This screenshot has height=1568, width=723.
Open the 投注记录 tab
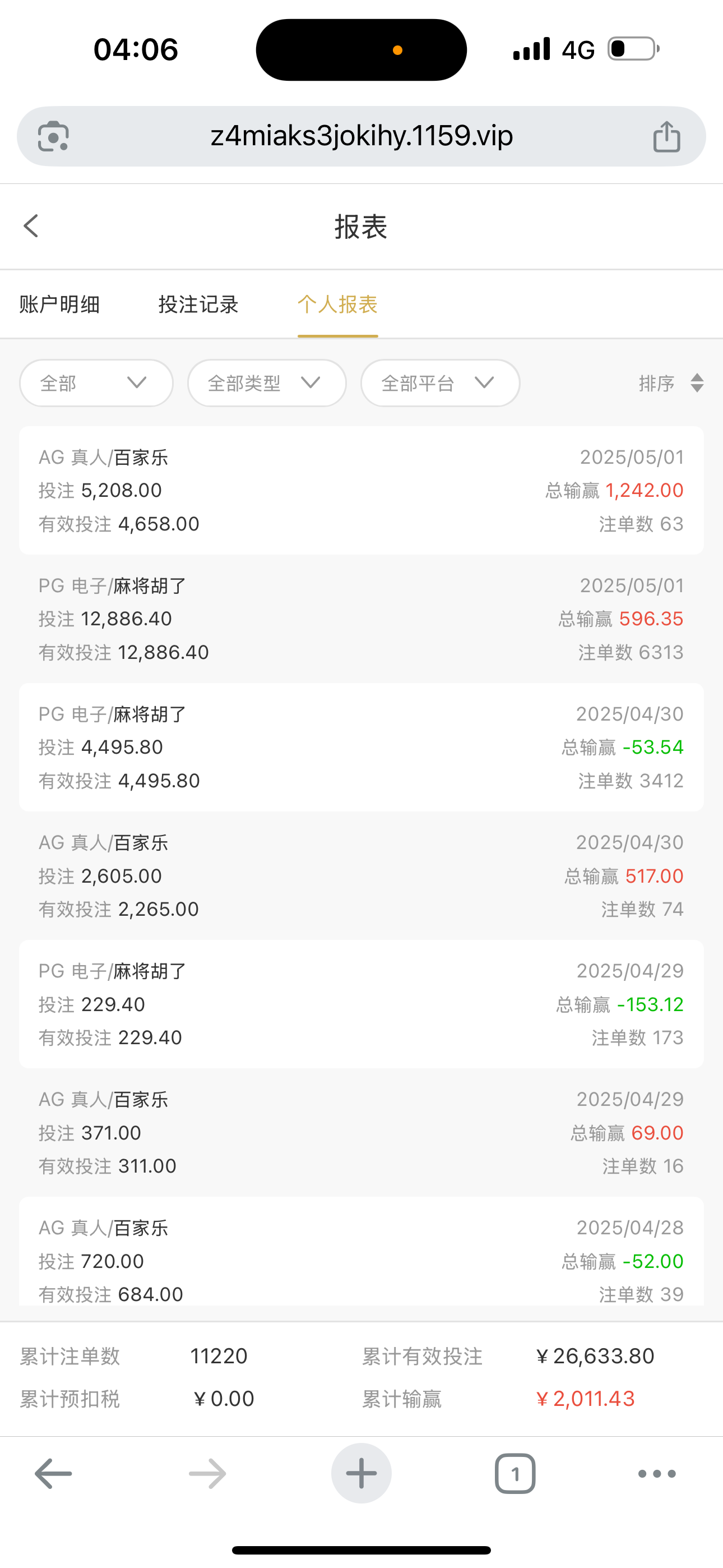[x=198, y=305]
